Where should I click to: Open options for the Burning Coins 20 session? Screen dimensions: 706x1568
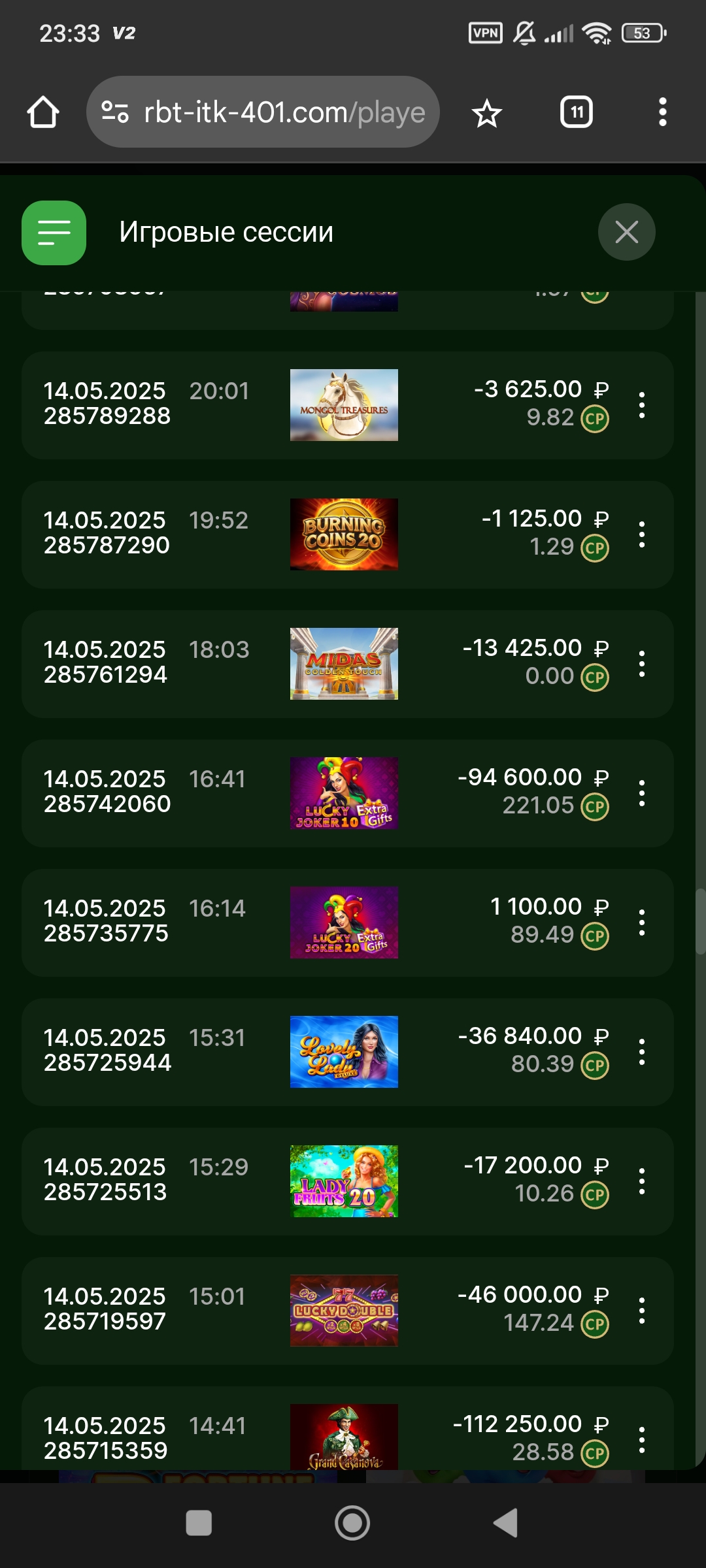642,534
